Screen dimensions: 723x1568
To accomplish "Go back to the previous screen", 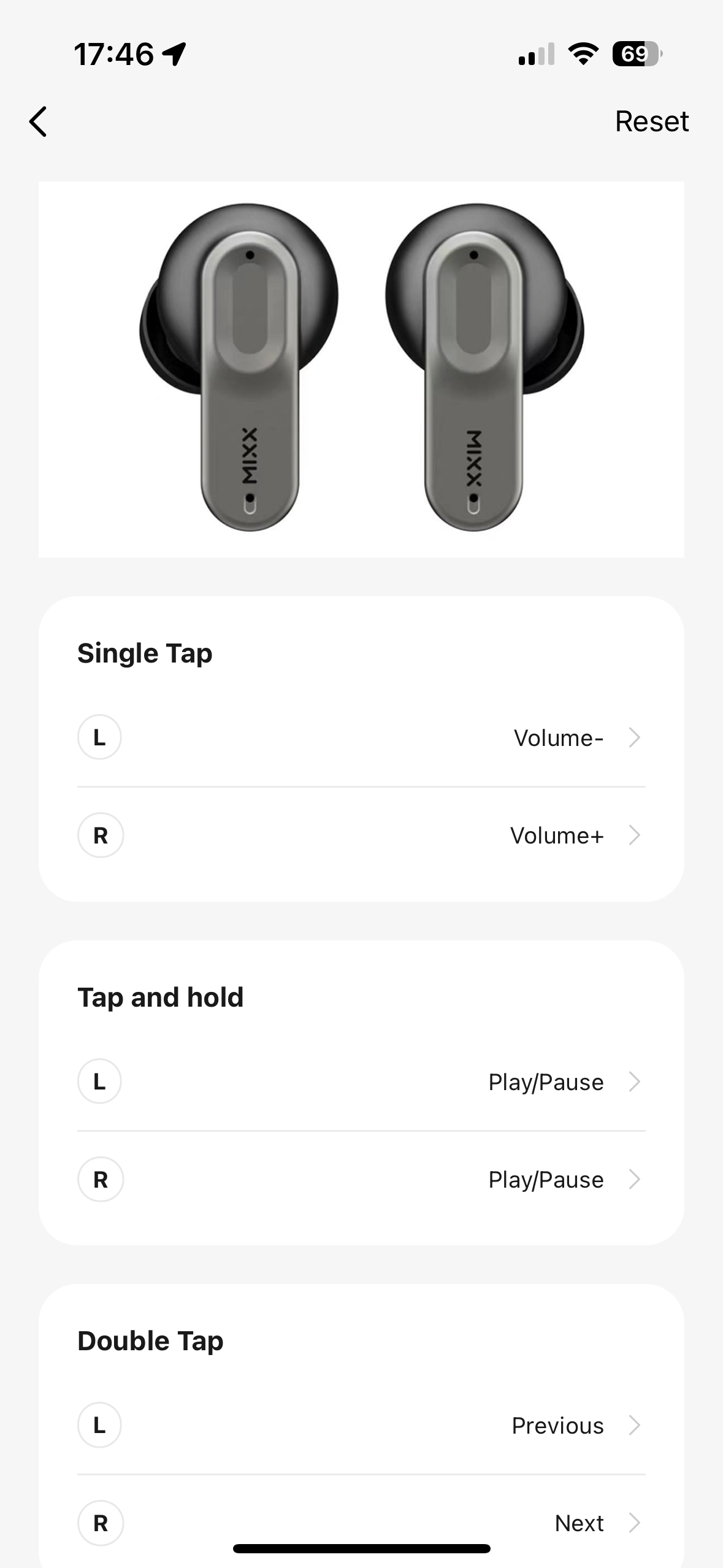I will click(39, 121).
